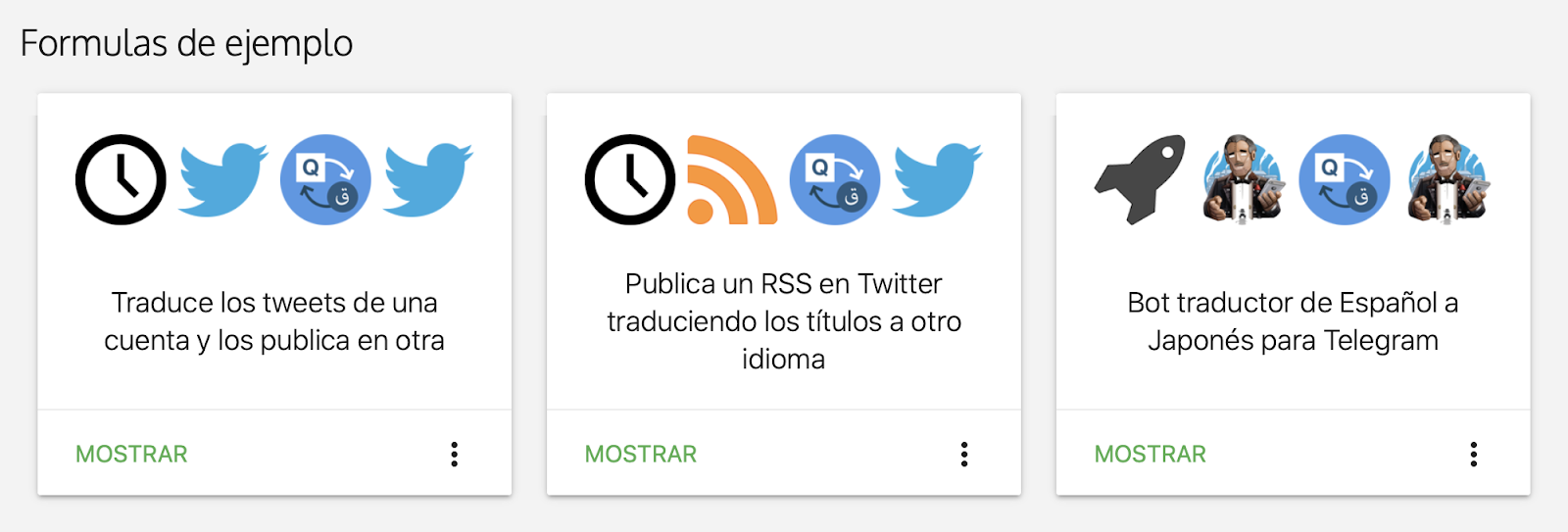The width and height of the screenshot is (1568, 532).
Task: Open overflow menu on tweet translation card
Action: [x=454, y=454]
